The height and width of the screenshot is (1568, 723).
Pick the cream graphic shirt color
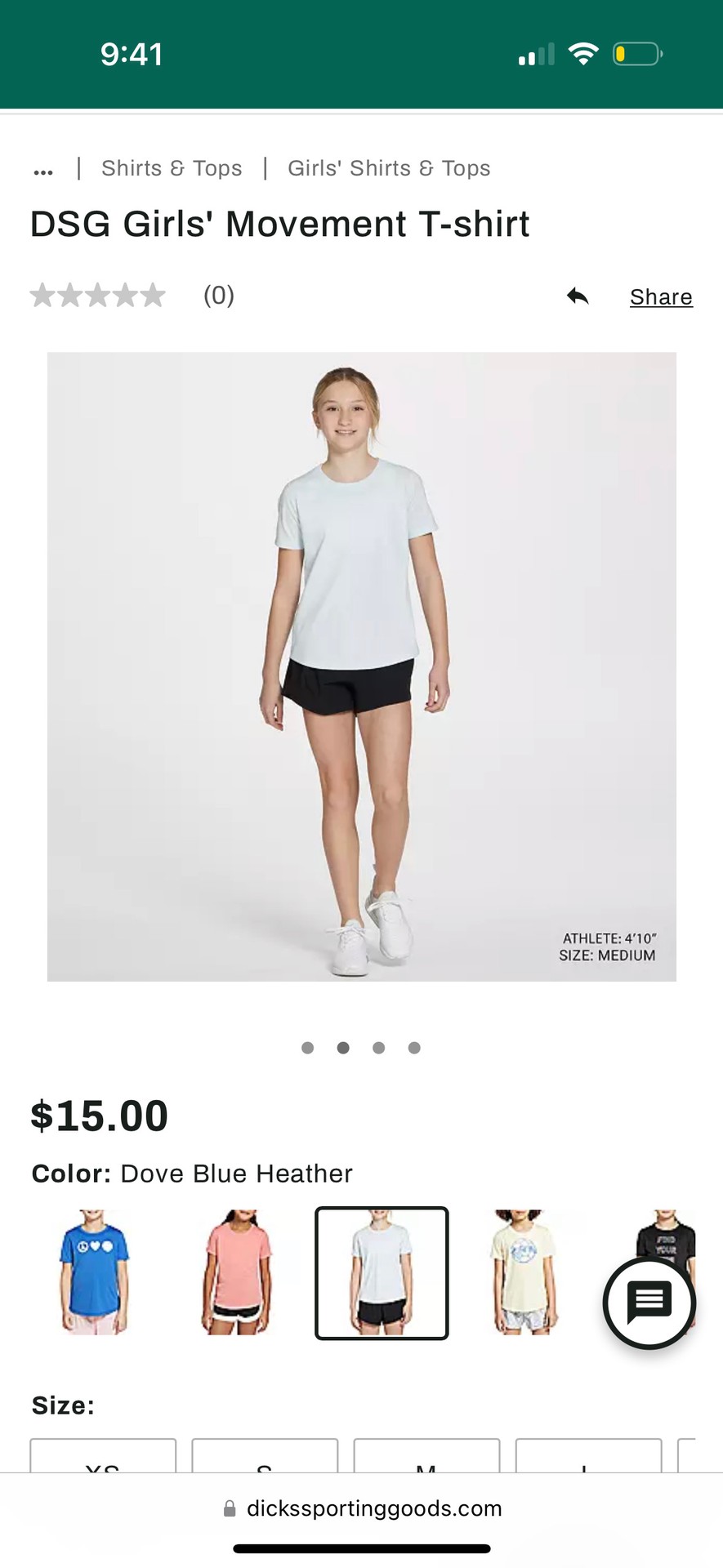(x=524, y=1272)
